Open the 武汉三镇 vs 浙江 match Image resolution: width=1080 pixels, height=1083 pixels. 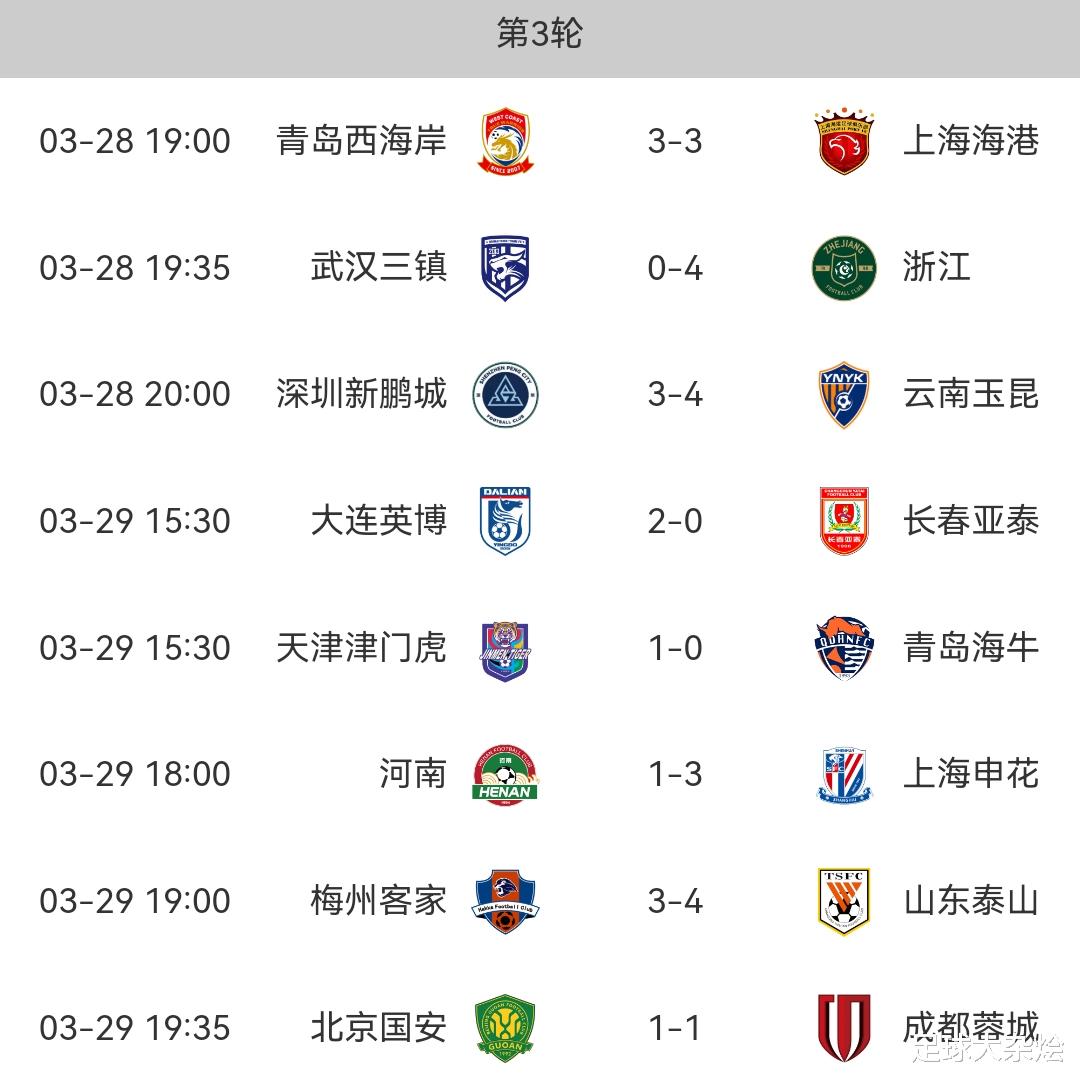540,268
